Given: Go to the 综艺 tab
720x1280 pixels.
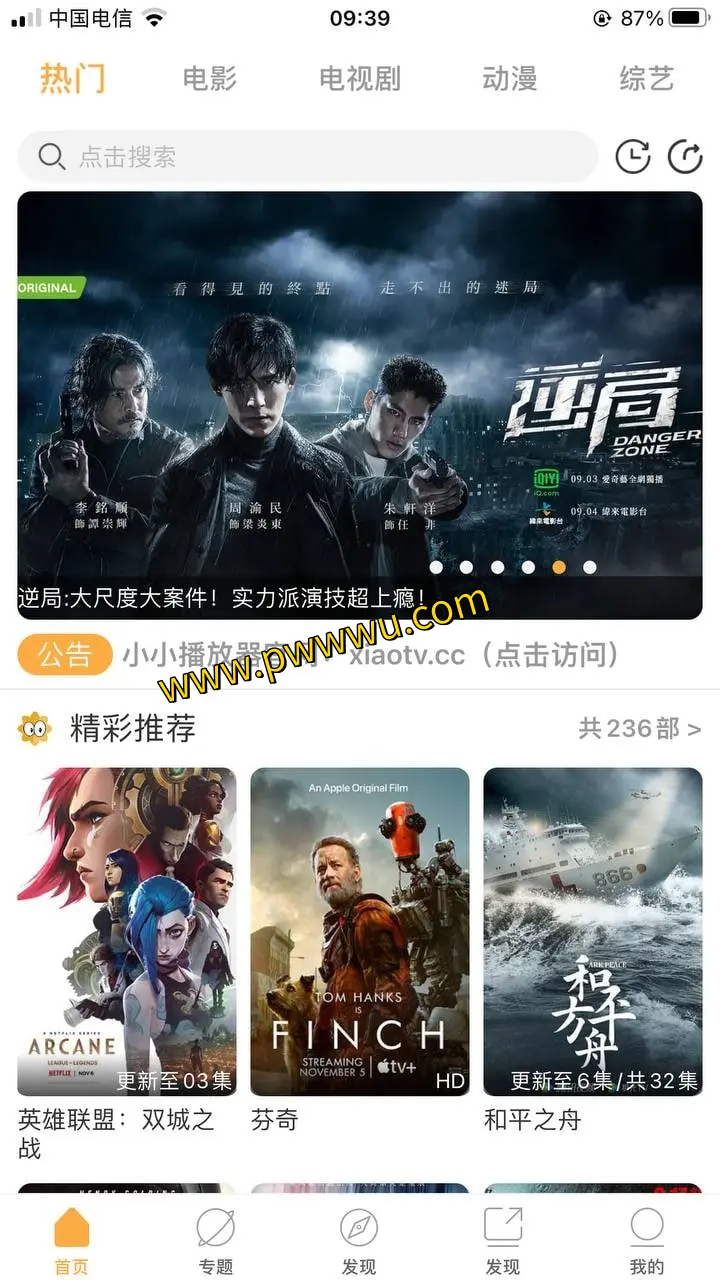Looking at the screenshot, I should 646,78.
